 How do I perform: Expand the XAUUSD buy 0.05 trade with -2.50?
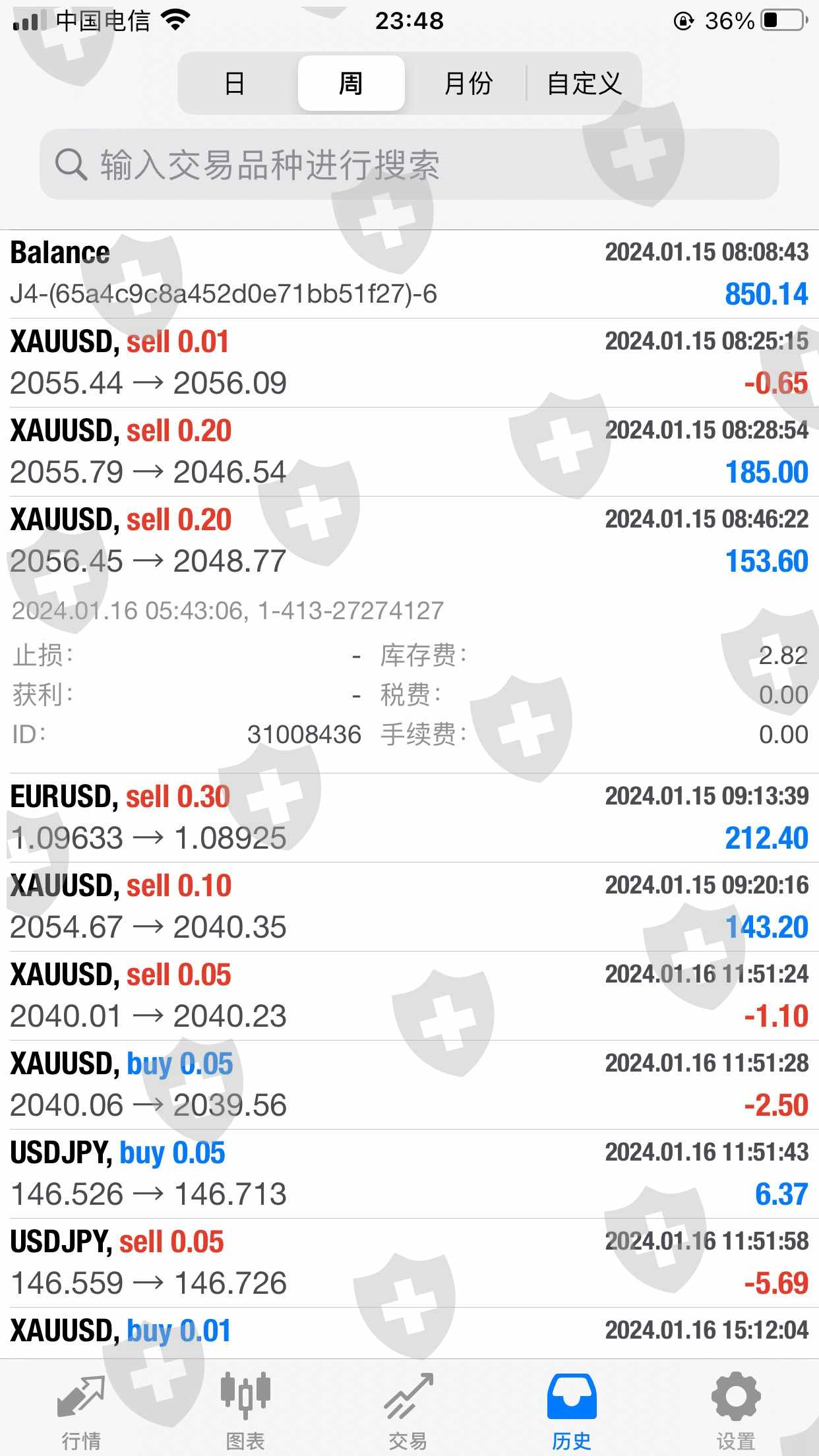pos(409,1085)
